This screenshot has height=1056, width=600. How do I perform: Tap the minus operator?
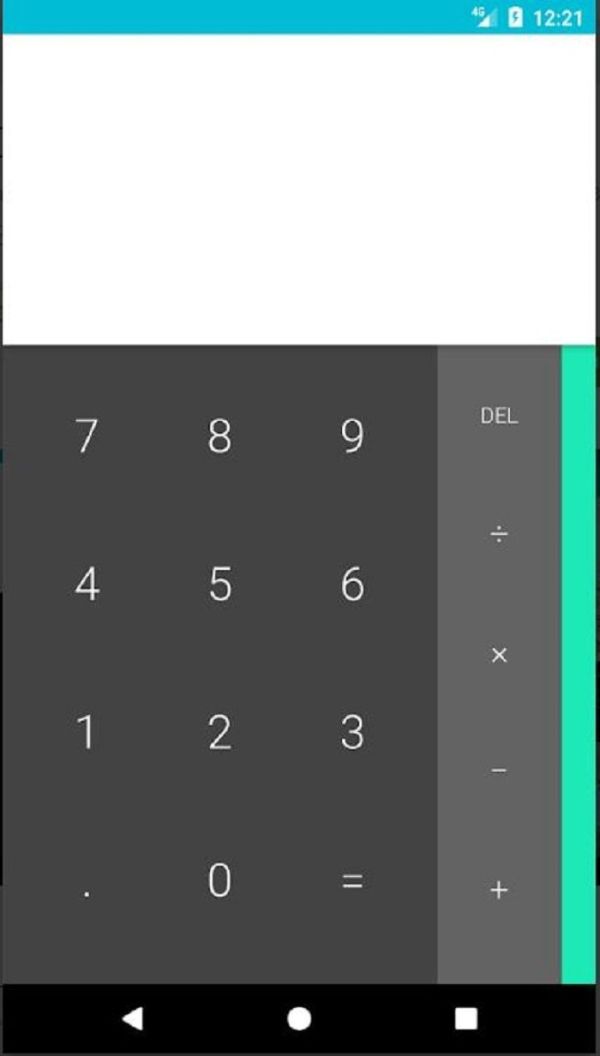click(499, 771)
